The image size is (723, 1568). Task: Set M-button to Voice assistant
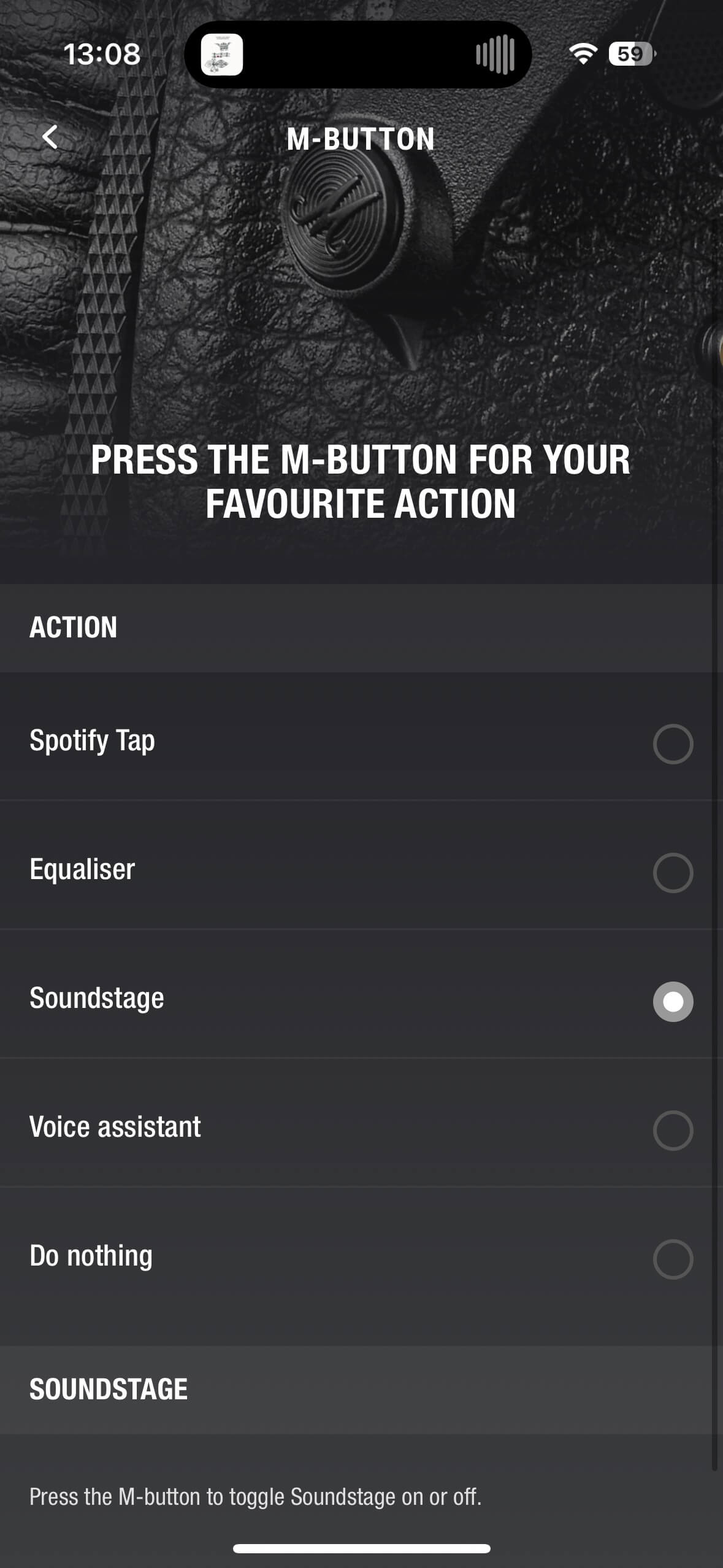[x=673, y=1130]
